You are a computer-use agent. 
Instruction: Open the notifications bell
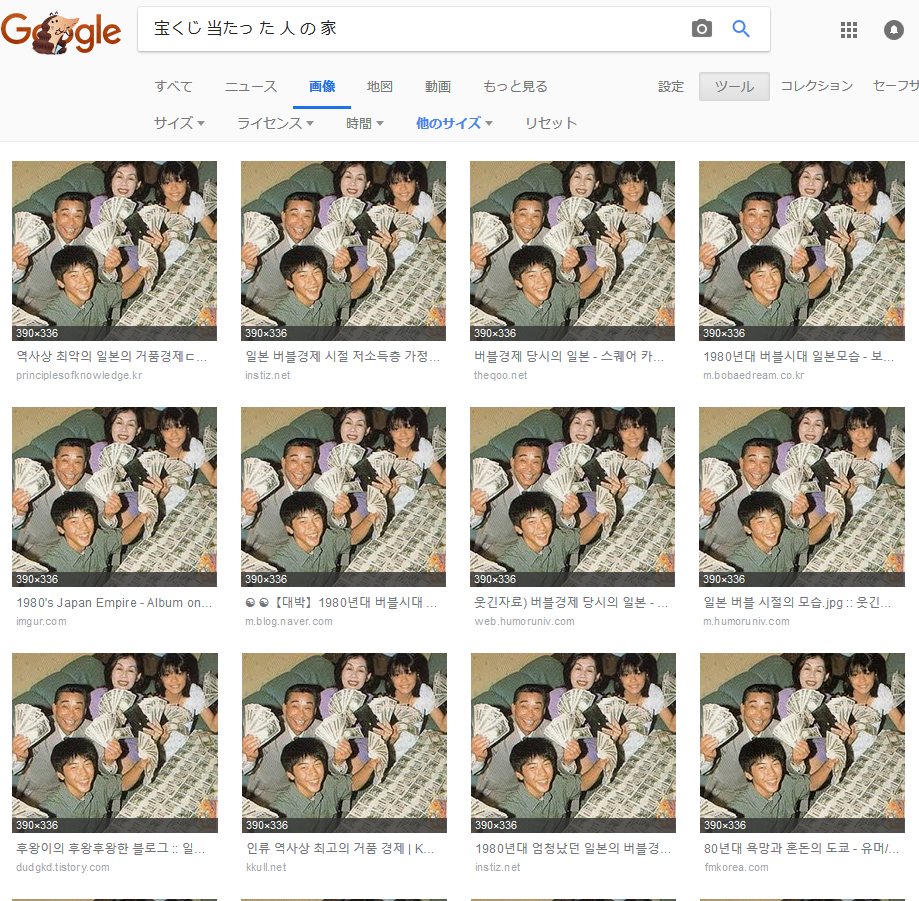click(893, 30)
